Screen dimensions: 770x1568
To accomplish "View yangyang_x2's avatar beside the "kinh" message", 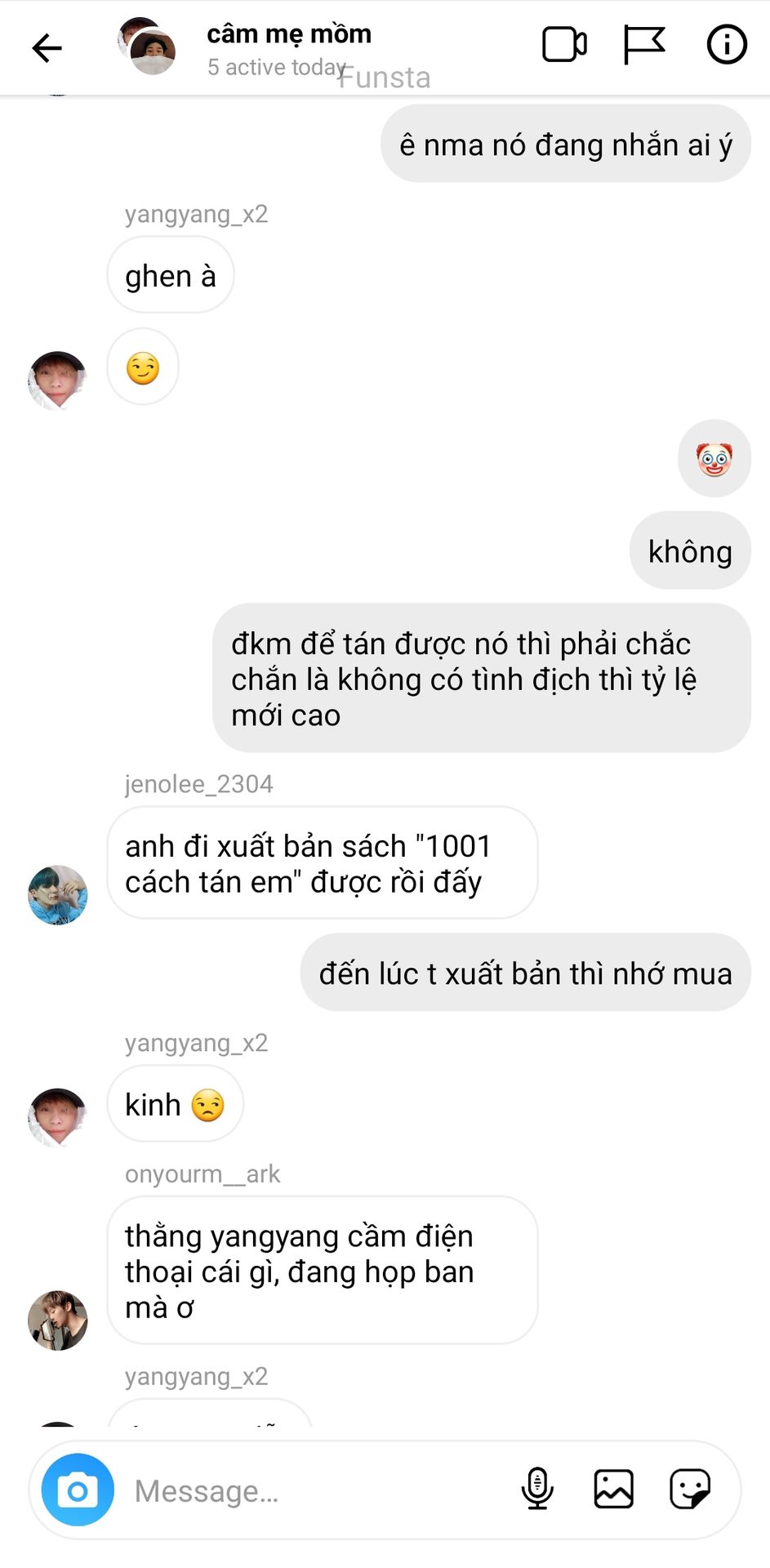I will (57, 1116).
